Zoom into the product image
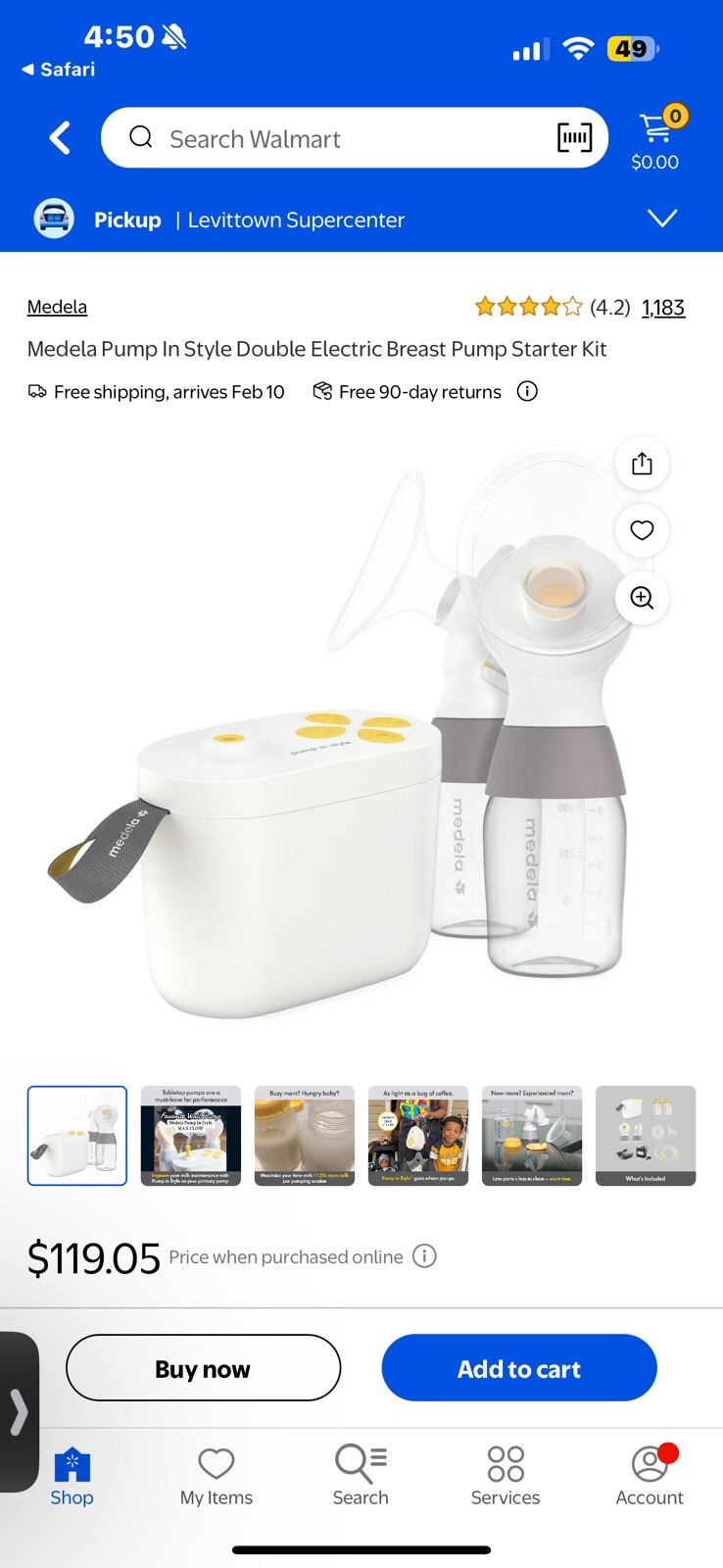 click(x=642, y=598)
